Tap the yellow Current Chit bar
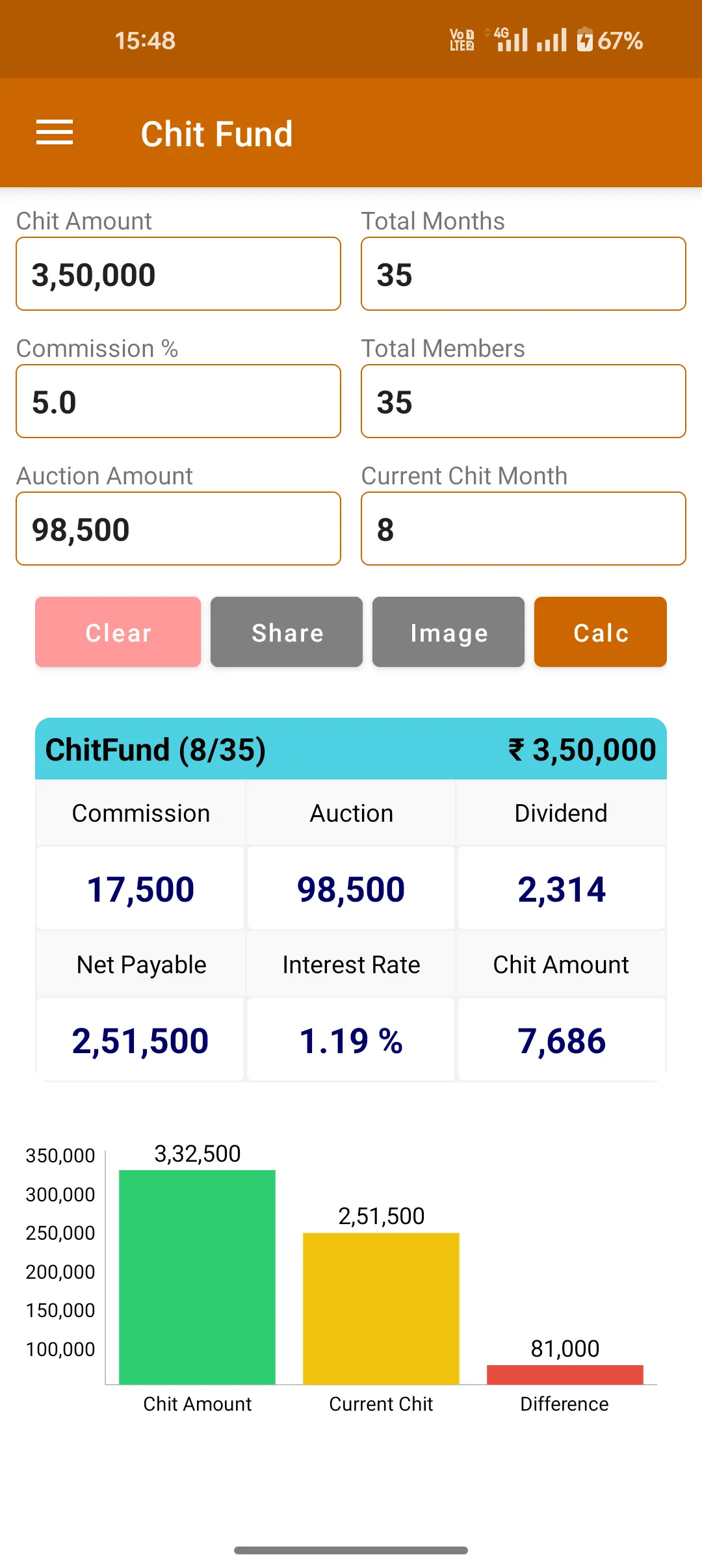702x1568 pixels. click(x=381, y=1307)
